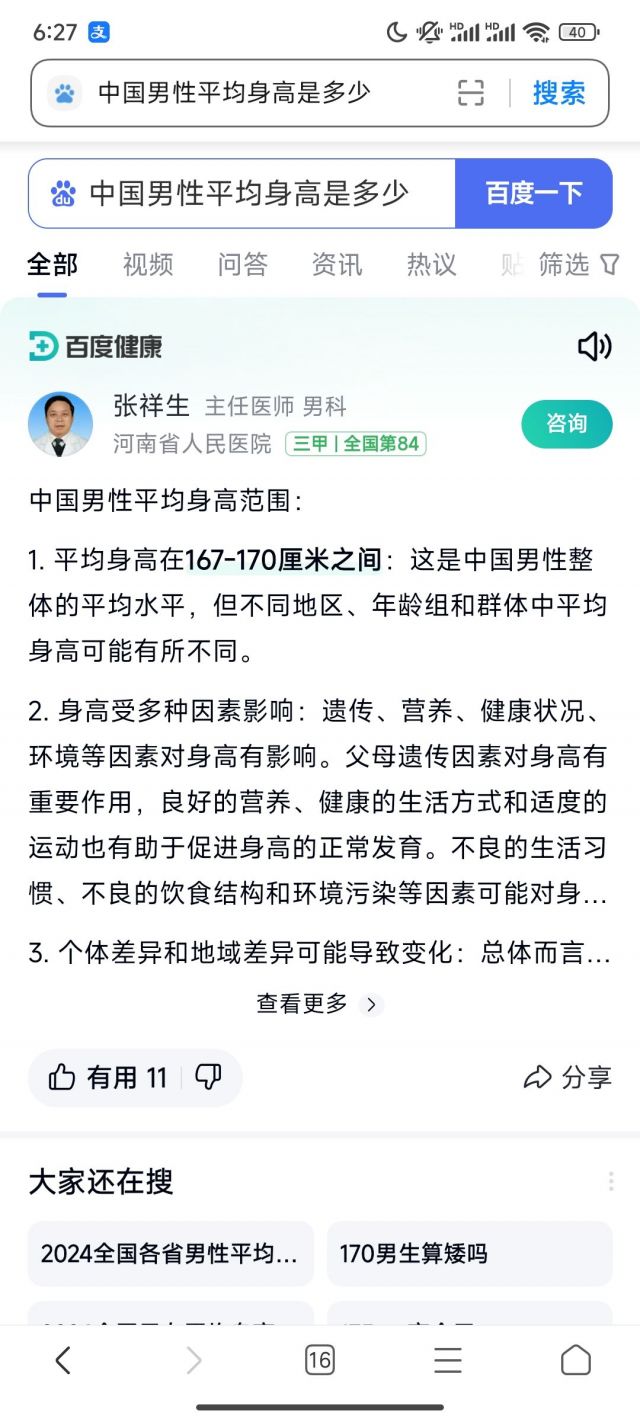The height and width of the screenshot is (1422, 640).
Task: Open the 大家还在搜 overflow menu
Action: pyautogui.click(x=610, y=1181)
